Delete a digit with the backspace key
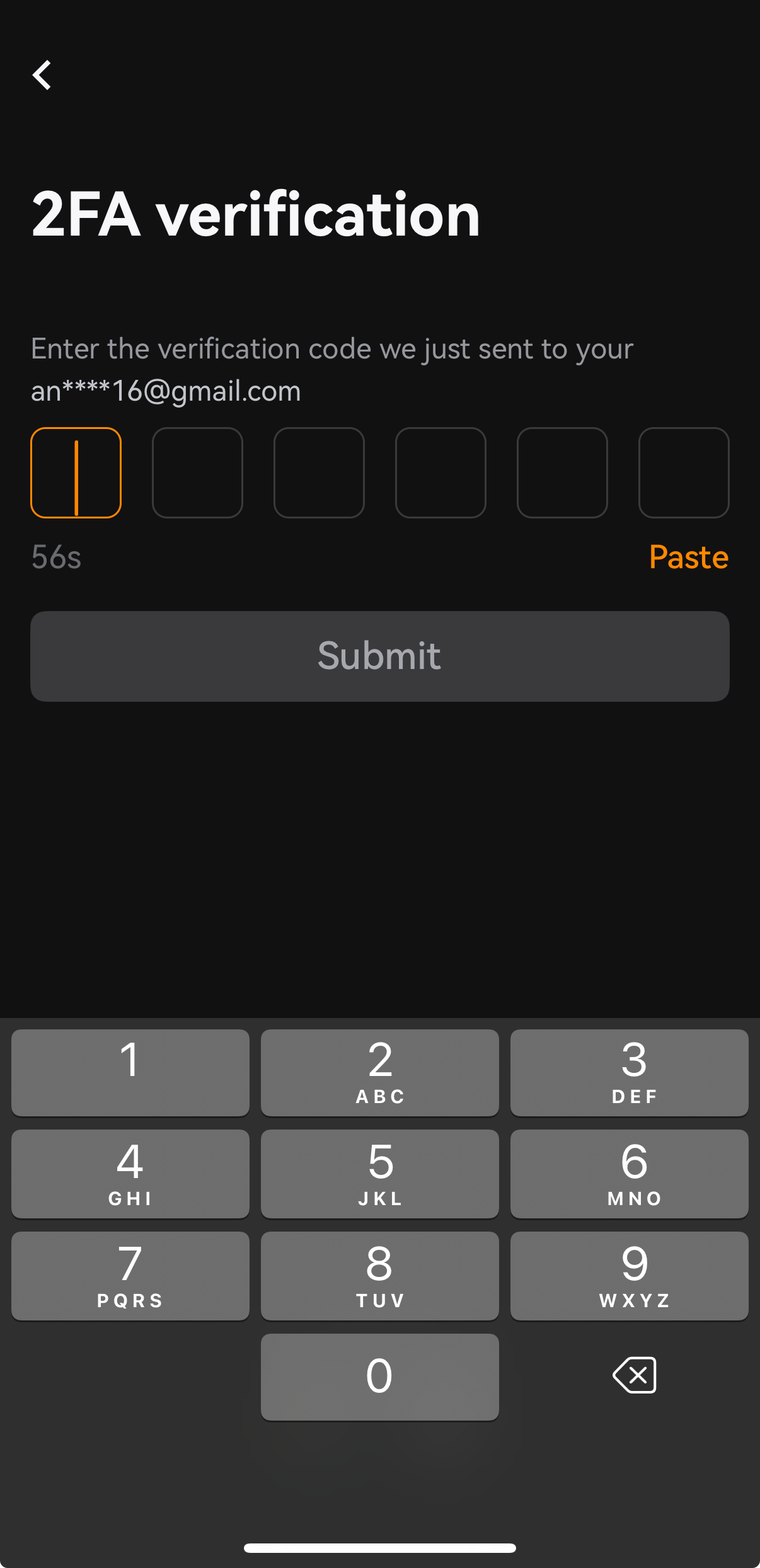This screenshot has height=1568, width=760. click(635, 1375)
